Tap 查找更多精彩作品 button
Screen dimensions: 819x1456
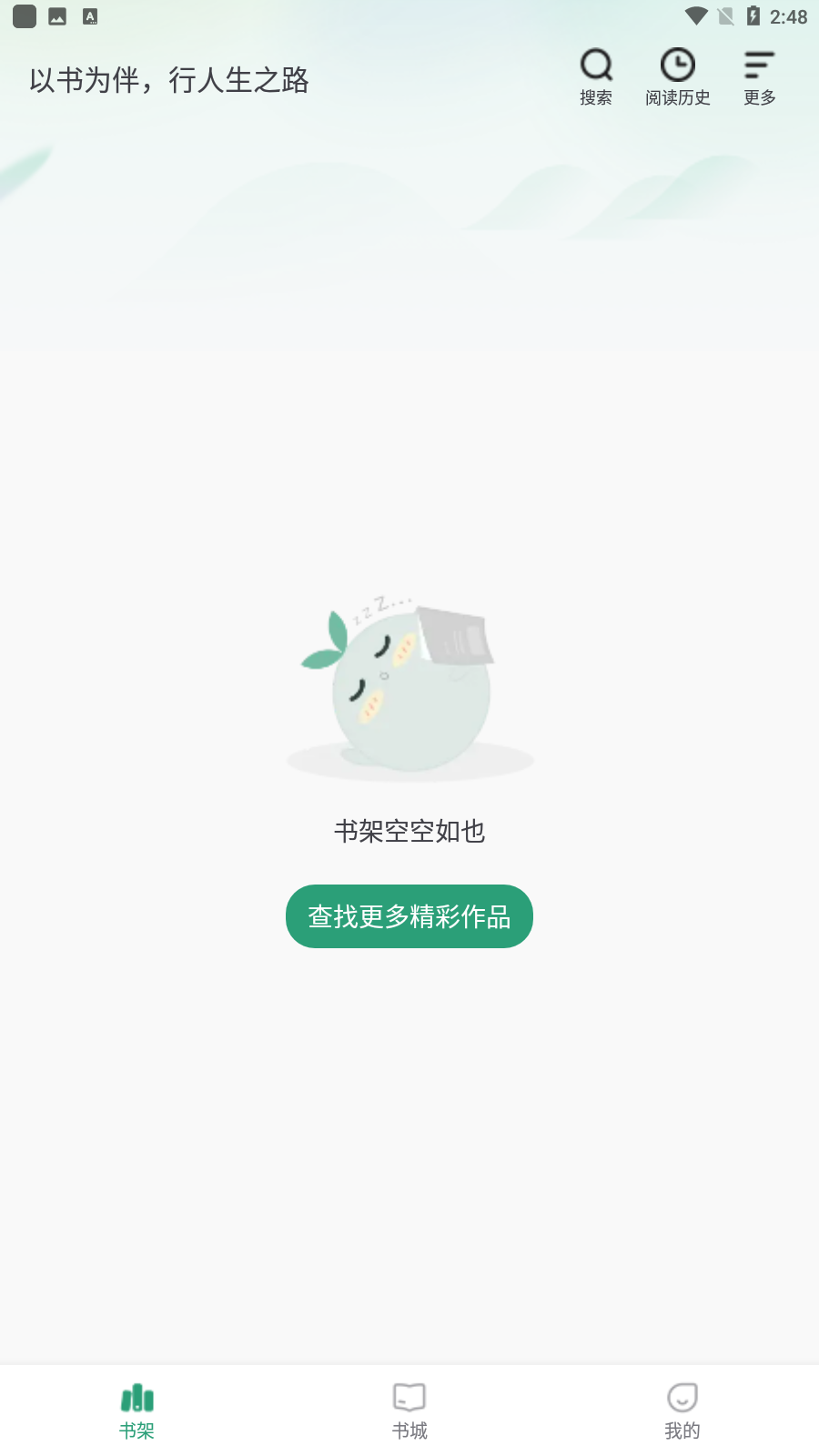click(x=409, y=916)
